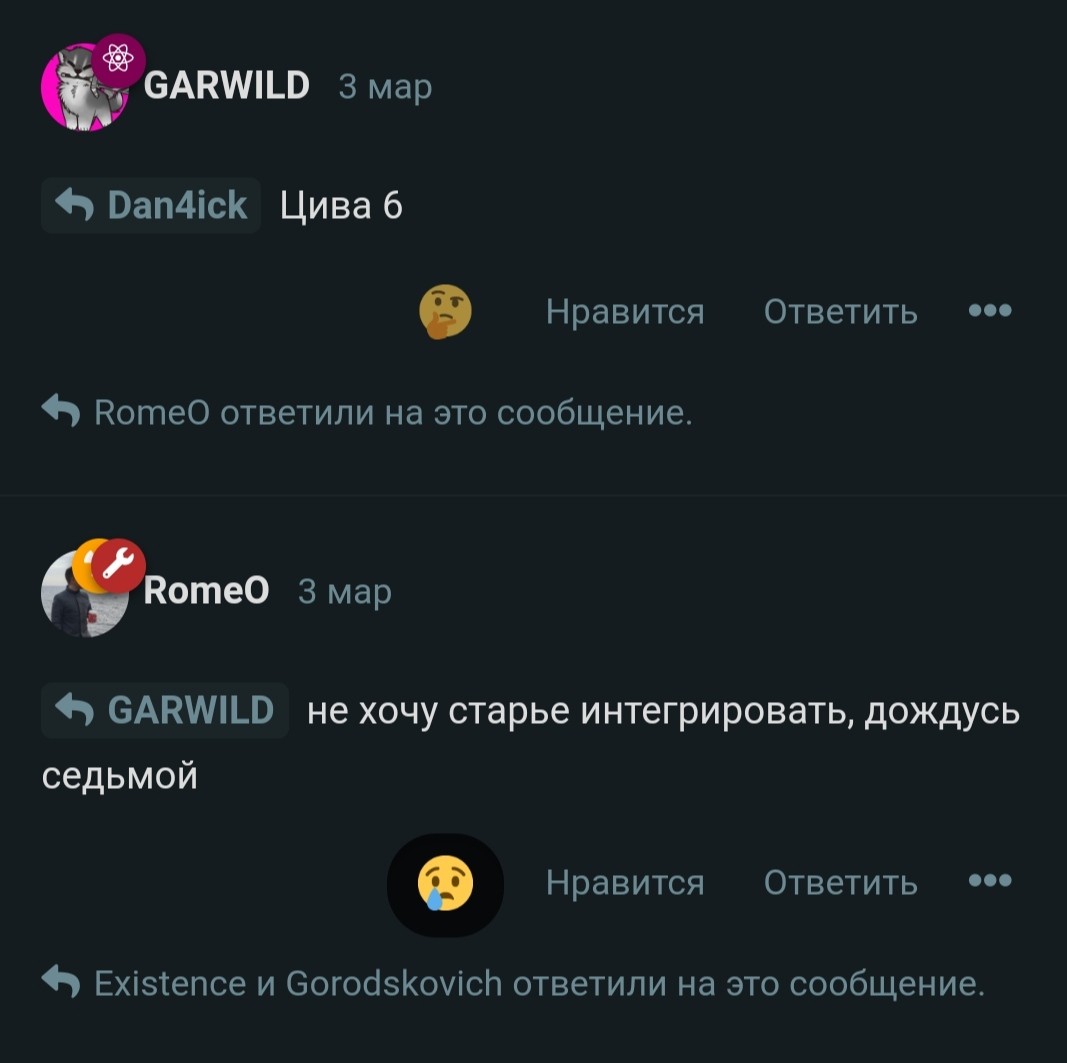Reply to GARWILD's message
Image resolution: width=1067 pixels, height=1063 pixels.
pyautogui.click(x=840, y=312)
